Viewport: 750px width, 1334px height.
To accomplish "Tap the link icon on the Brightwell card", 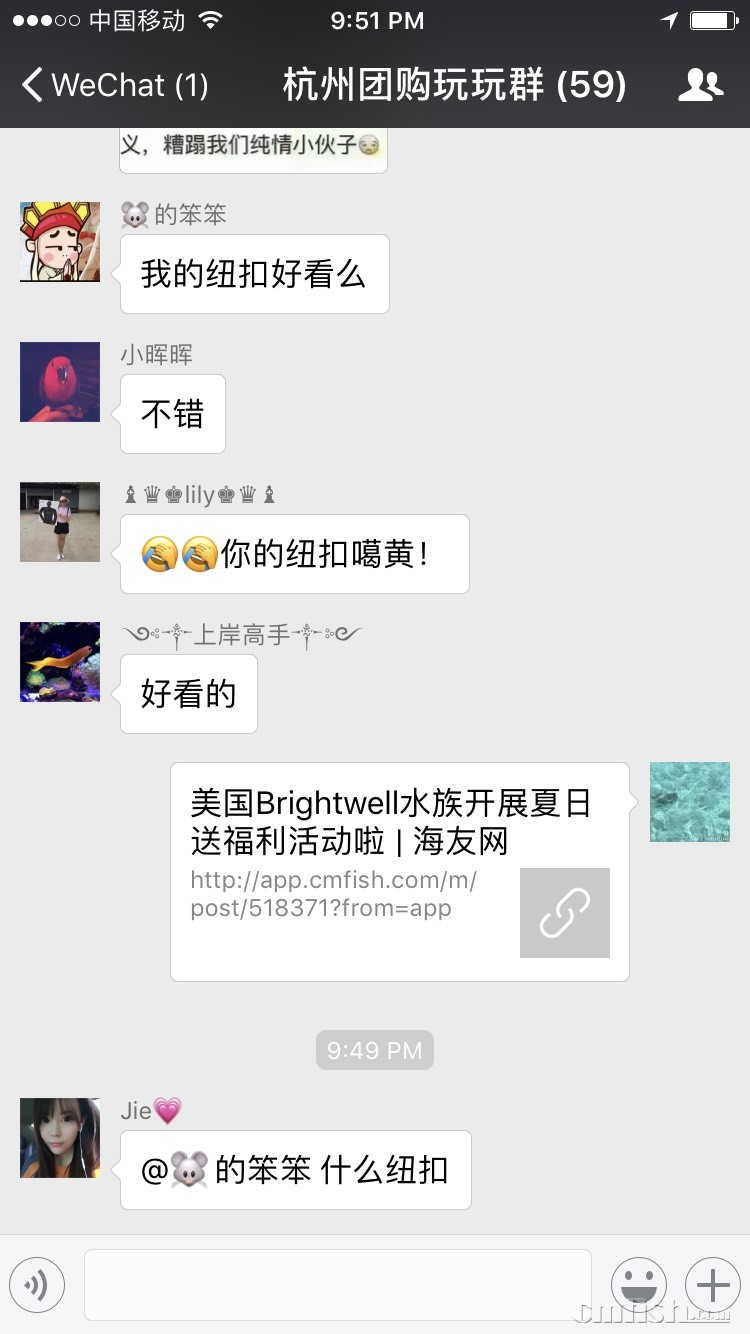I will point(564,912).
